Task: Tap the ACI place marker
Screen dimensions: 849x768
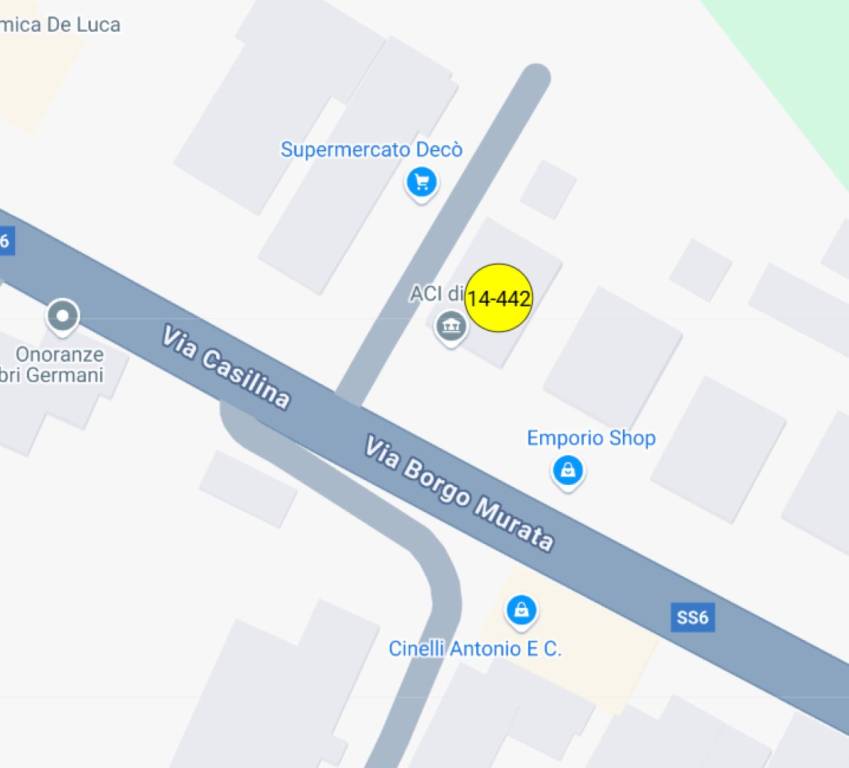Action: [x=451, y=325]
